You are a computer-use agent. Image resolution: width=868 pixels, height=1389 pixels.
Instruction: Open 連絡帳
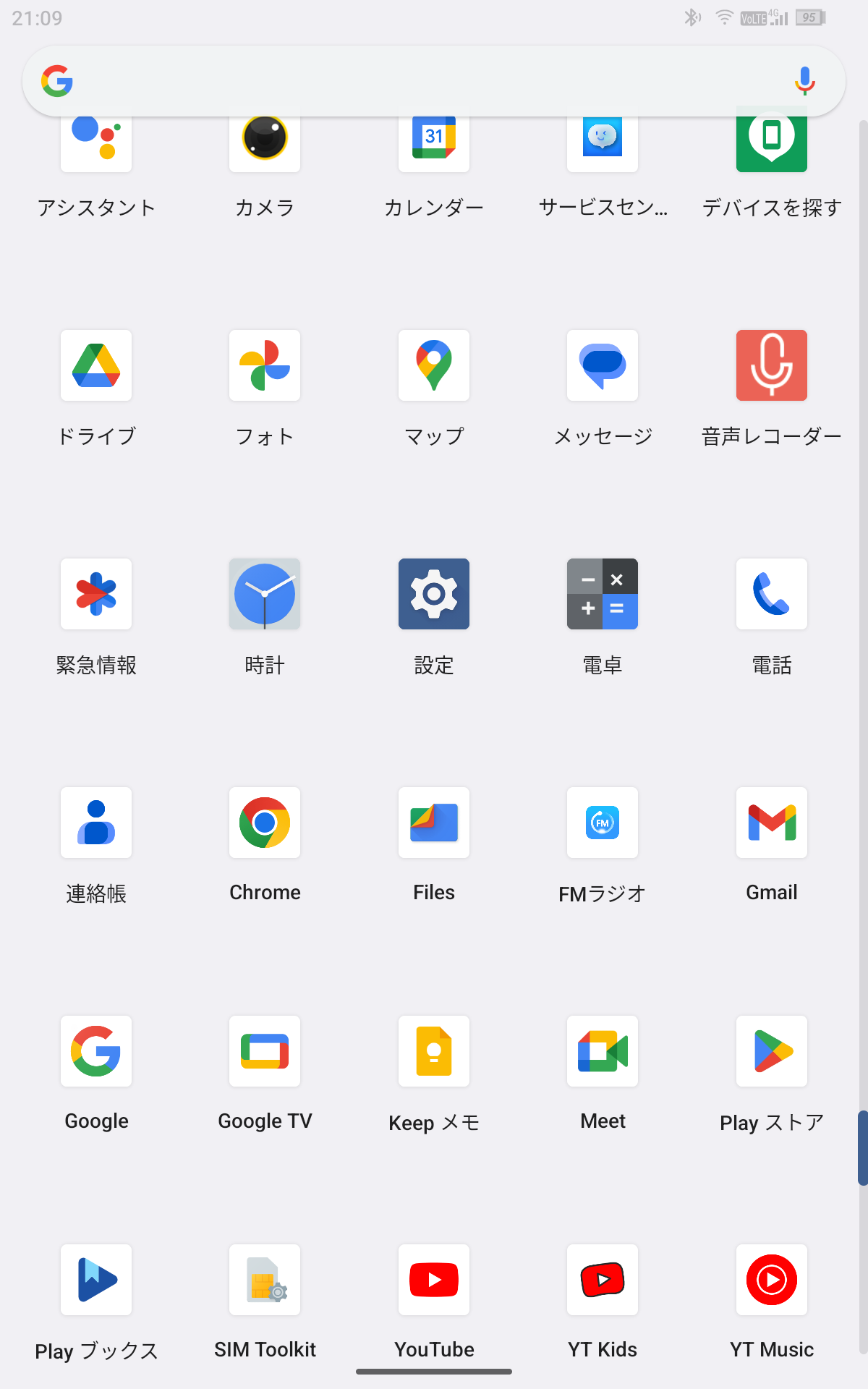tap(96, 823)
